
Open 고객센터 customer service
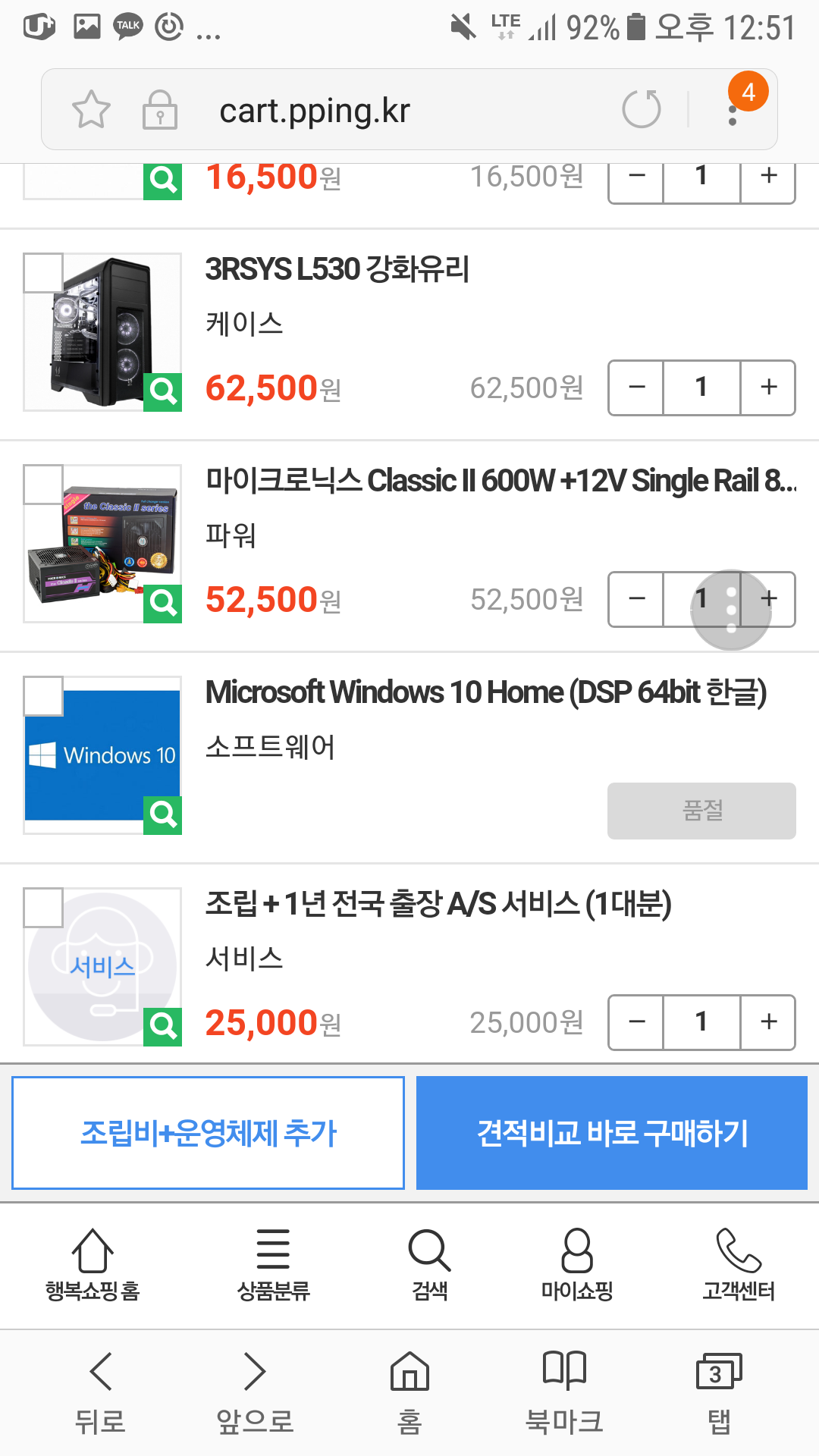coord(738,1264)
